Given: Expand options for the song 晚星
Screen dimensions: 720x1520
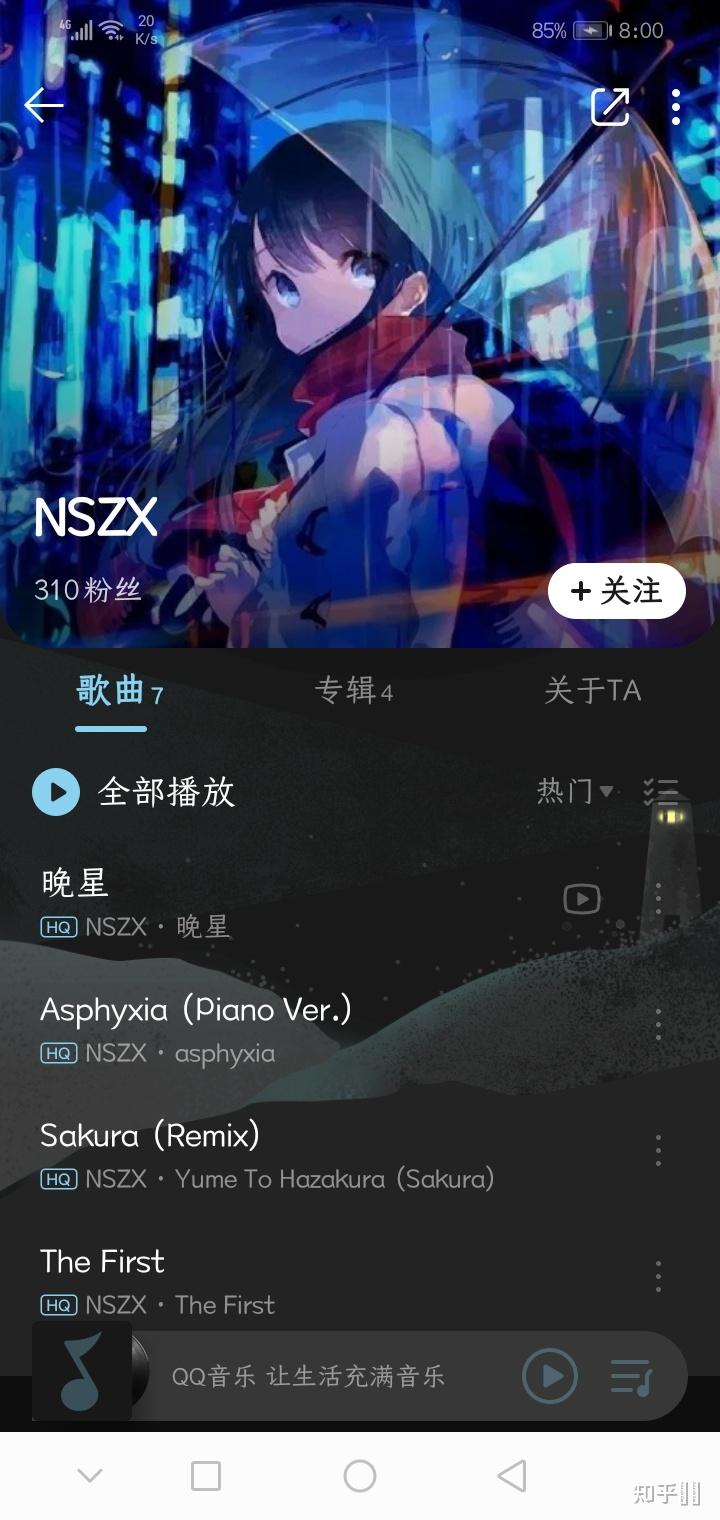Looking at the screenshot, I should pyautogui.click(x=658, y=899).
